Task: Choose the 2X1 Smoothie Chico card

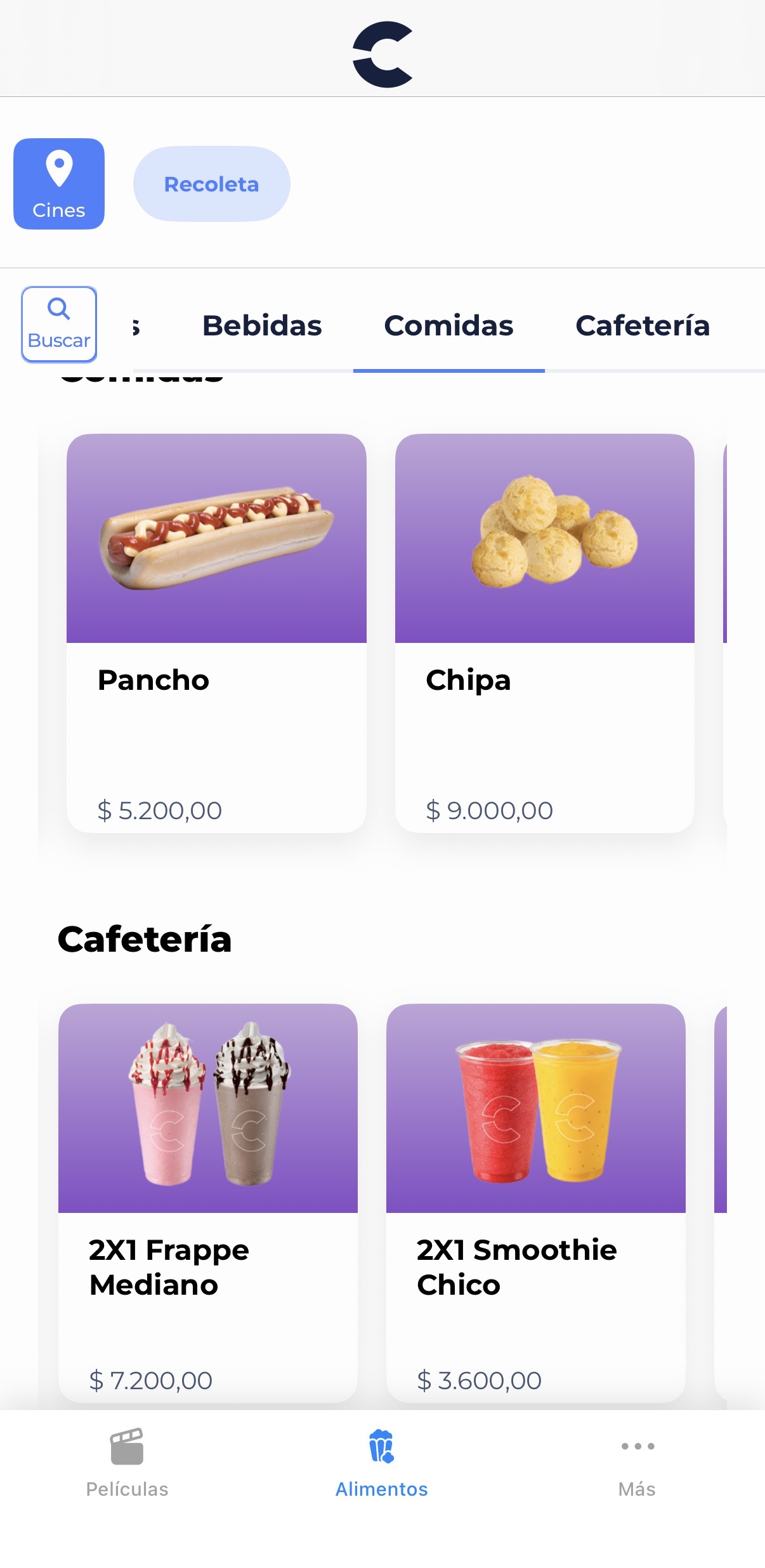Action: click(x=535, y=1202)
